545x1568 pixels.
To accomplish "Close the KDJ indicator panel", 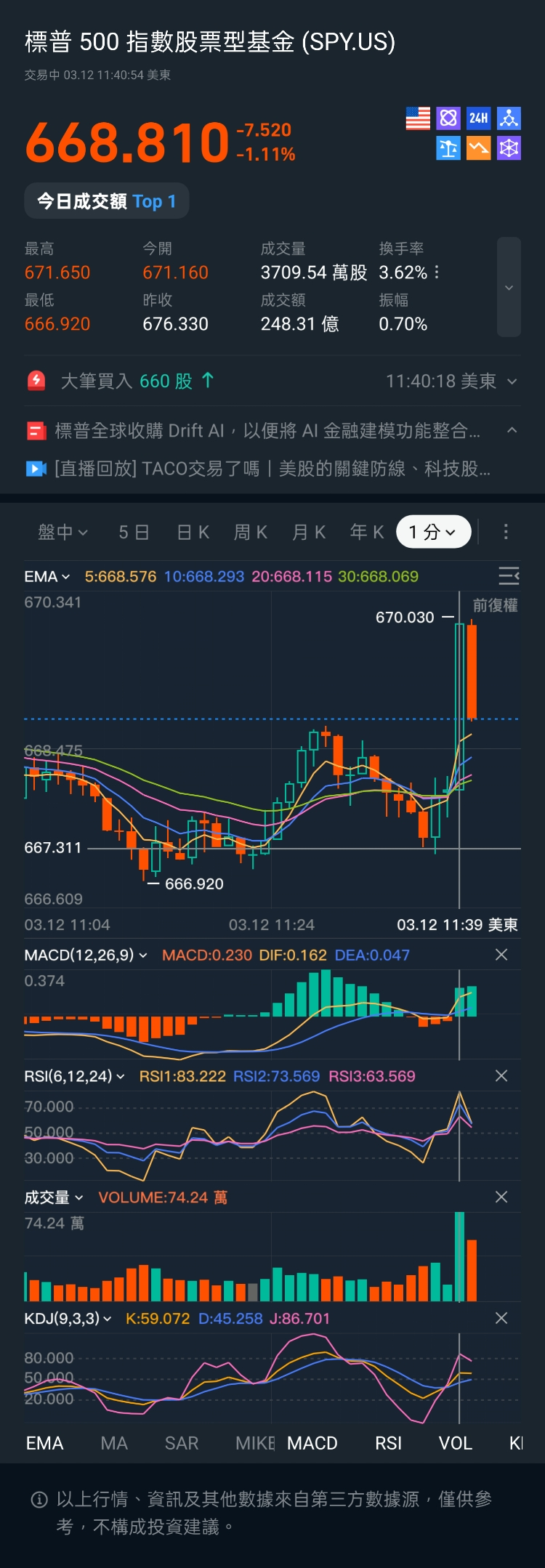I will click(501, 1318).
